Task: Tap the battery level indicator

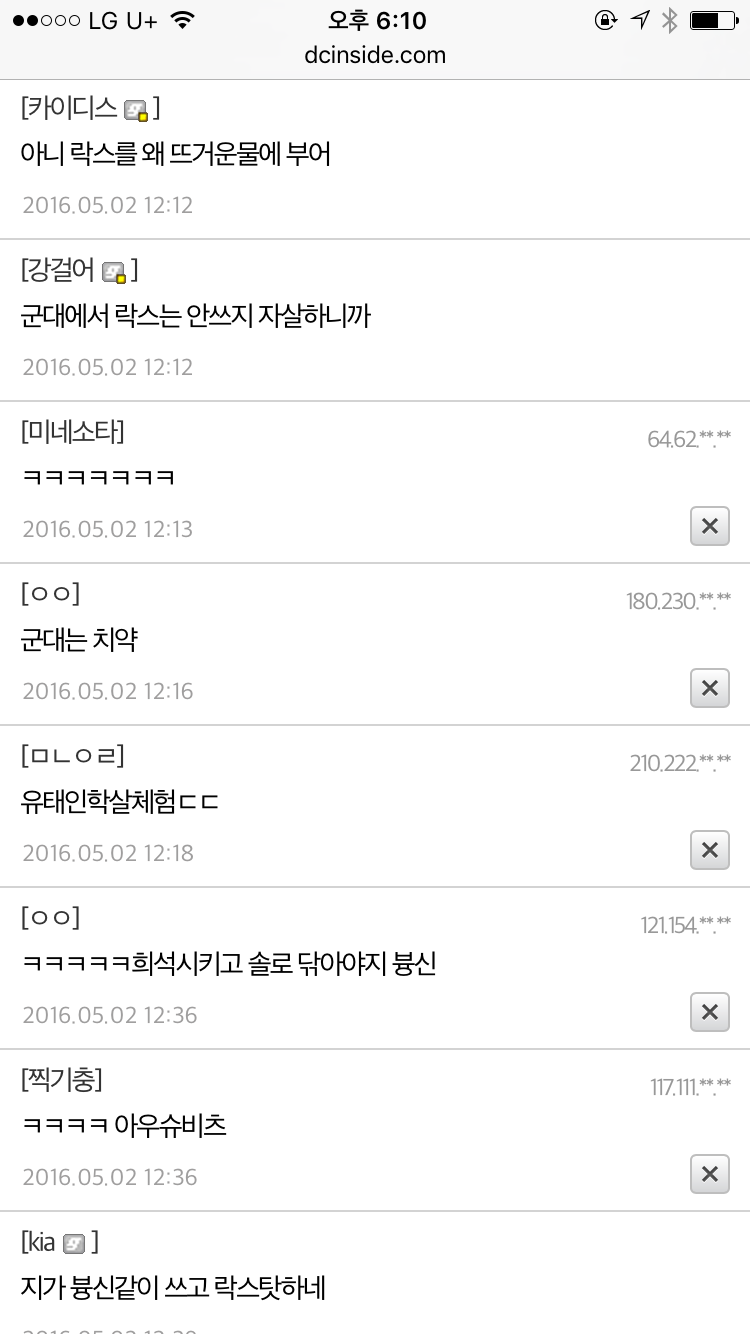Action: (708, 18)
